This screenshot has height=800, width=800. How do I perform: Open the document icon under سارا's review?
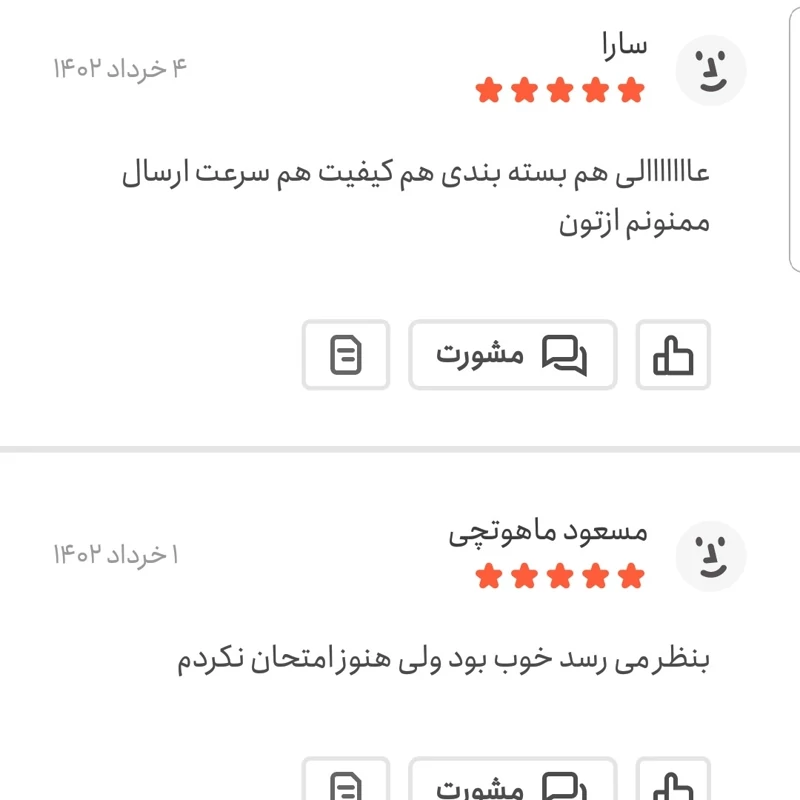[x=346, y=355]
